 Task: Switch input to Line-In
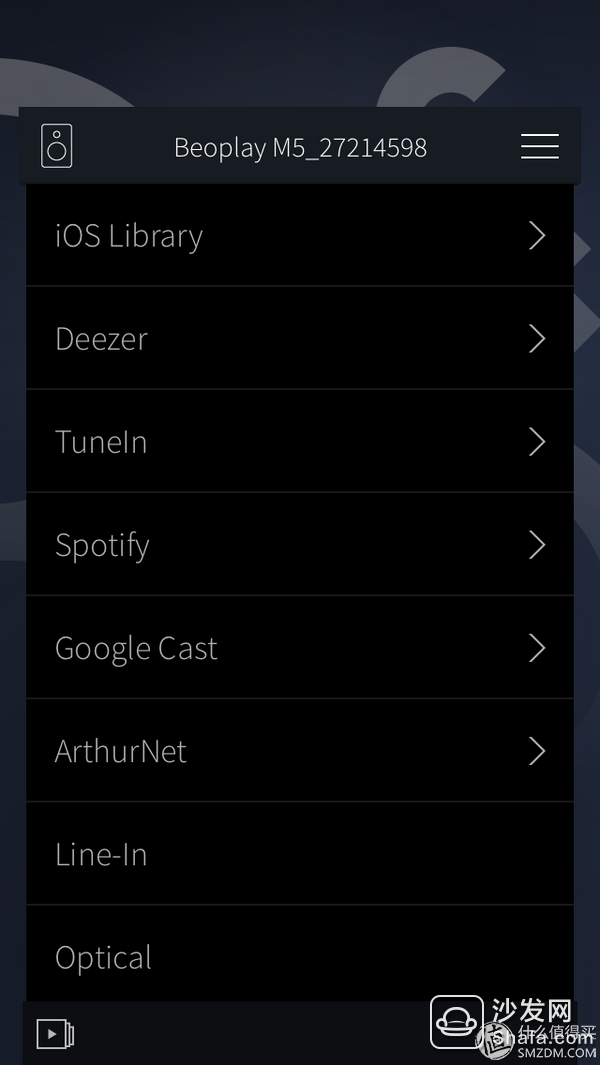coord(300,854)
